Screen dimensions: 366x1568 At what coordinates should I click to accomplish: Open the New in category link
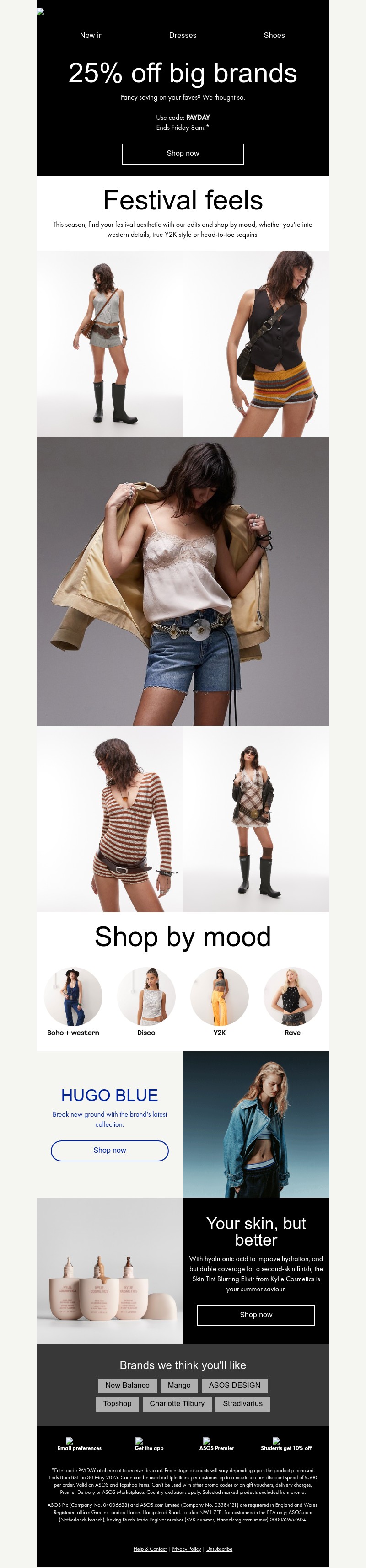click(x=91, y=35)
